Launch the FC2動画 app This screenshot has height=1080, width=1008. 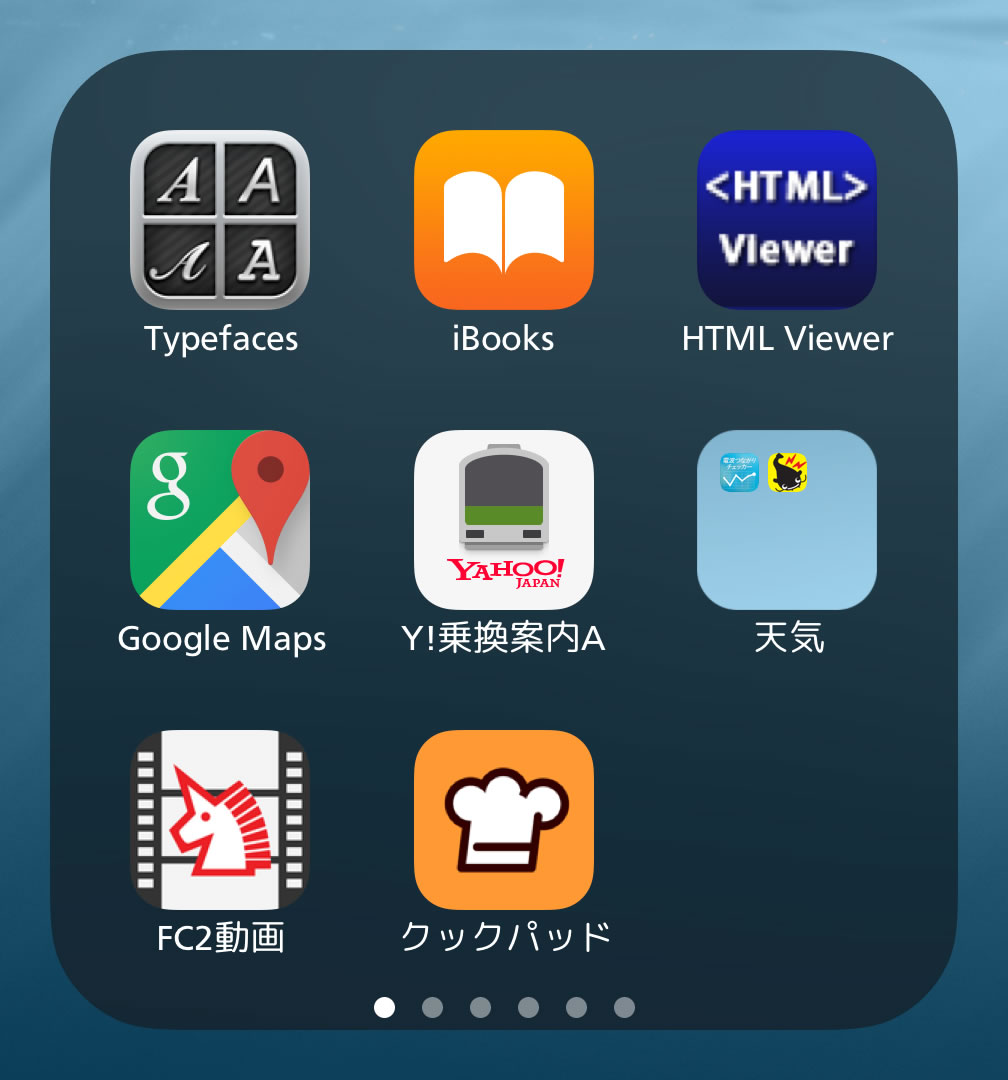(x=220, y=820)
